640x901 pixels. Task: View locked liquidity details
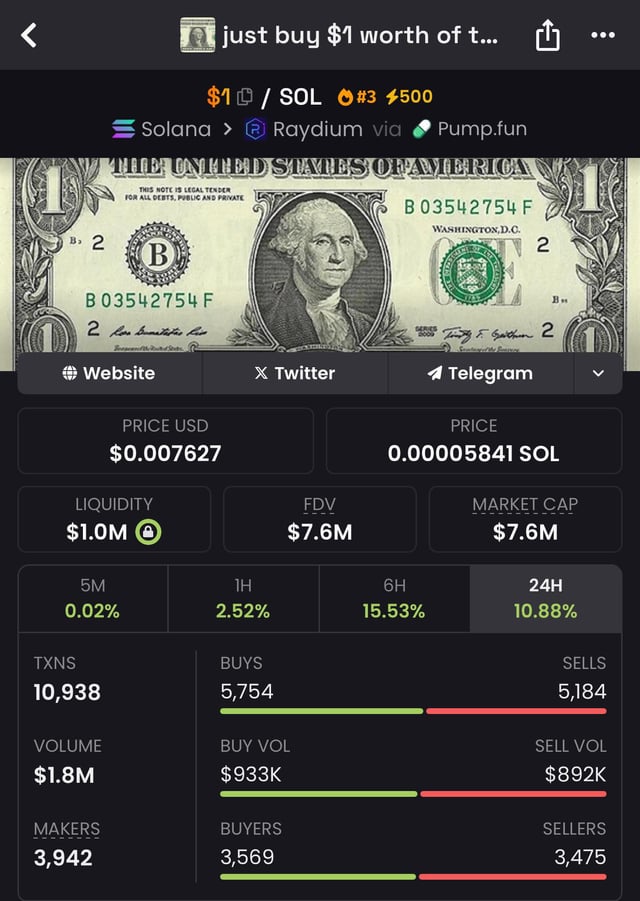coord(148,532)
